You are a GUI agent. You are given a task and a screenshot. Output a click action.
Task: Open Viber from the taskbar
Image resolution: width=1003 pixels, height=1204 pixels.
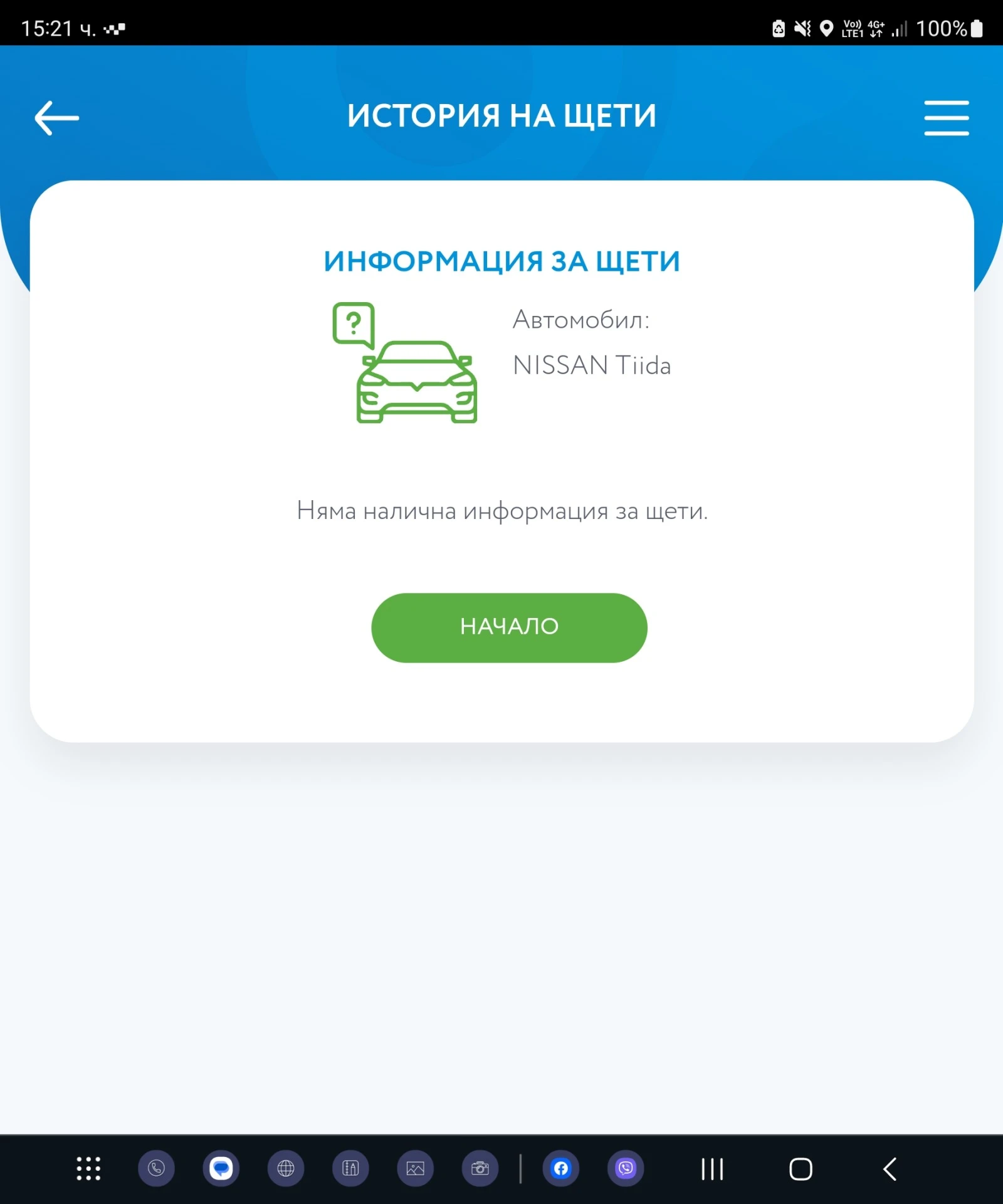(x=626, y=1168)
